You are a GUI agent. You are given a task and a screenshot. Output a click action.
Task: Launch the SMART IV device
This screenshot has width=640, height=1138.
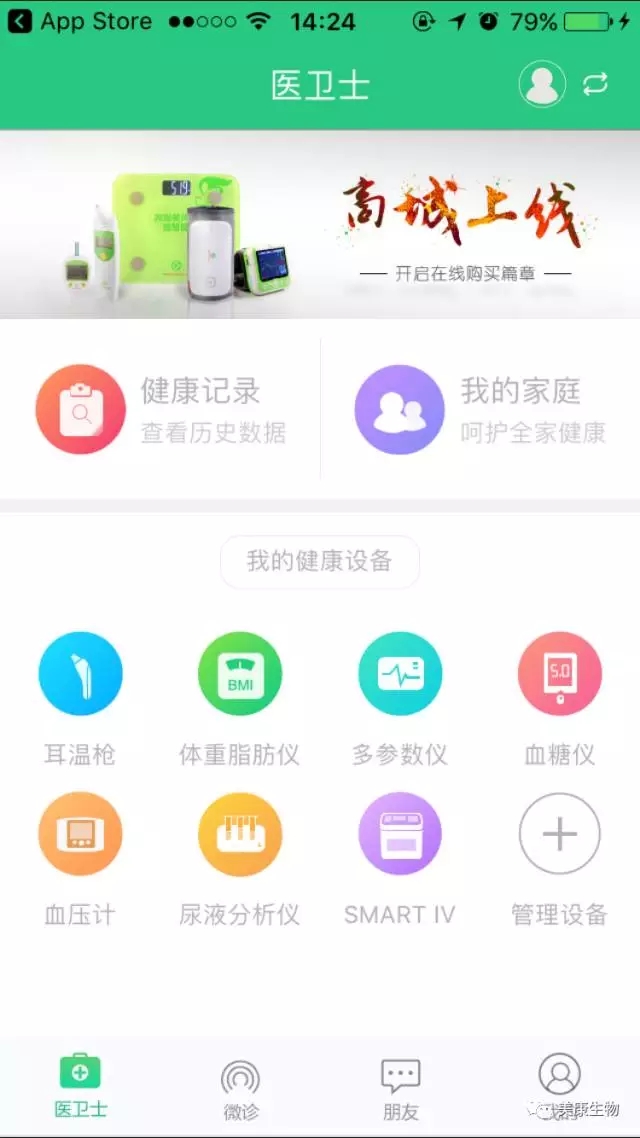pyautogui.click(x=400, y=835)
